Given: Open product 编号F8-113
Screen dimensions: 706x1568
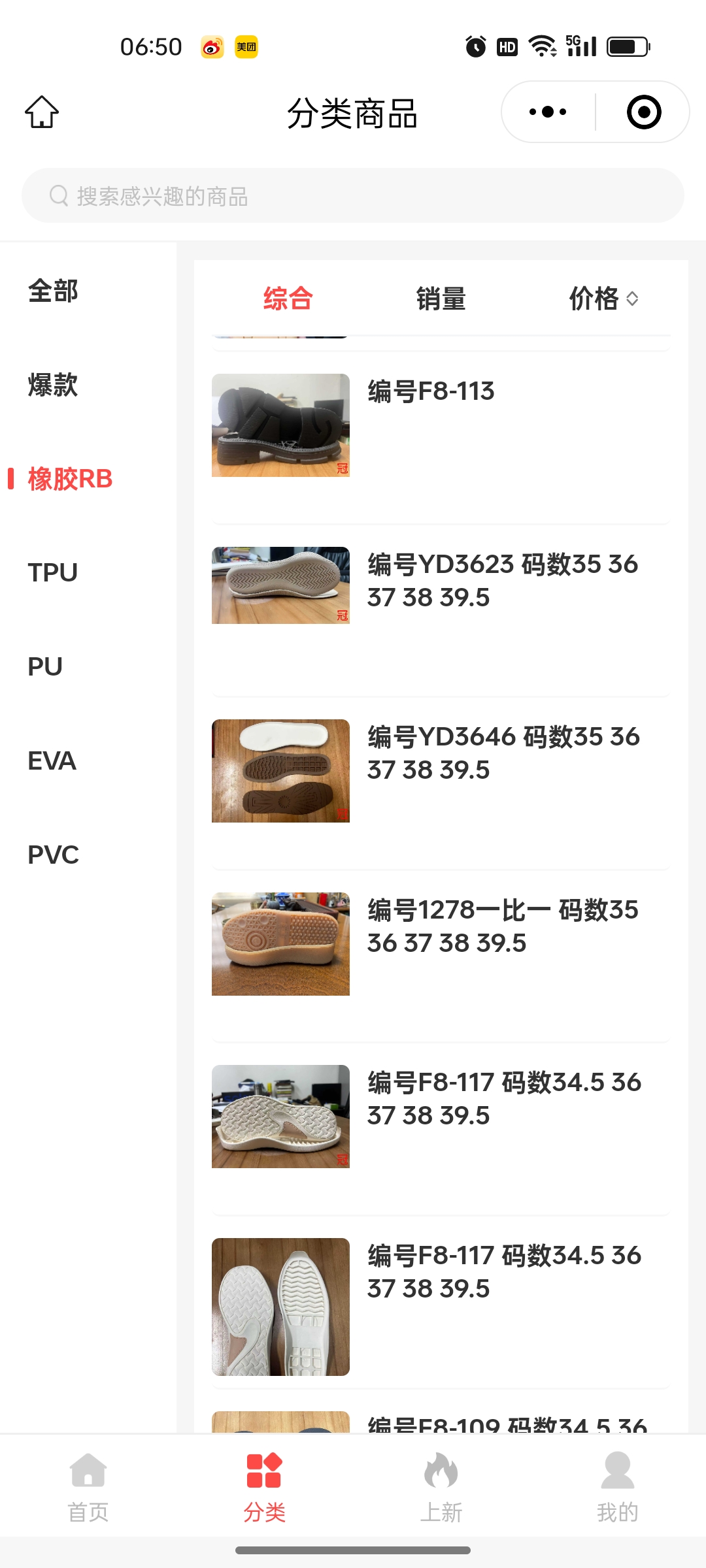Looking at the screenshot, I should pos(431,392).
